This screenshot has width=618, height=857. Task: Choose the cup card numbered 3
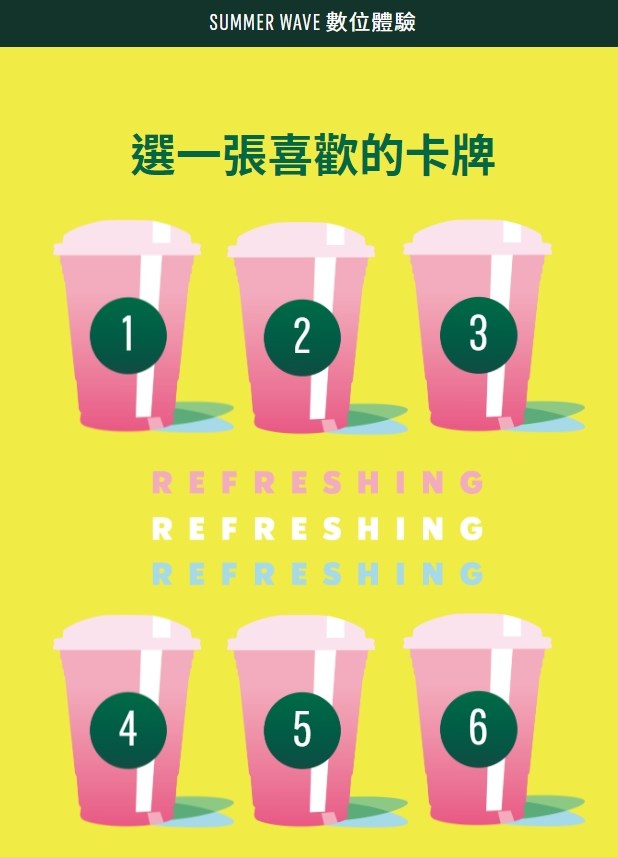(x=477, y=333)
